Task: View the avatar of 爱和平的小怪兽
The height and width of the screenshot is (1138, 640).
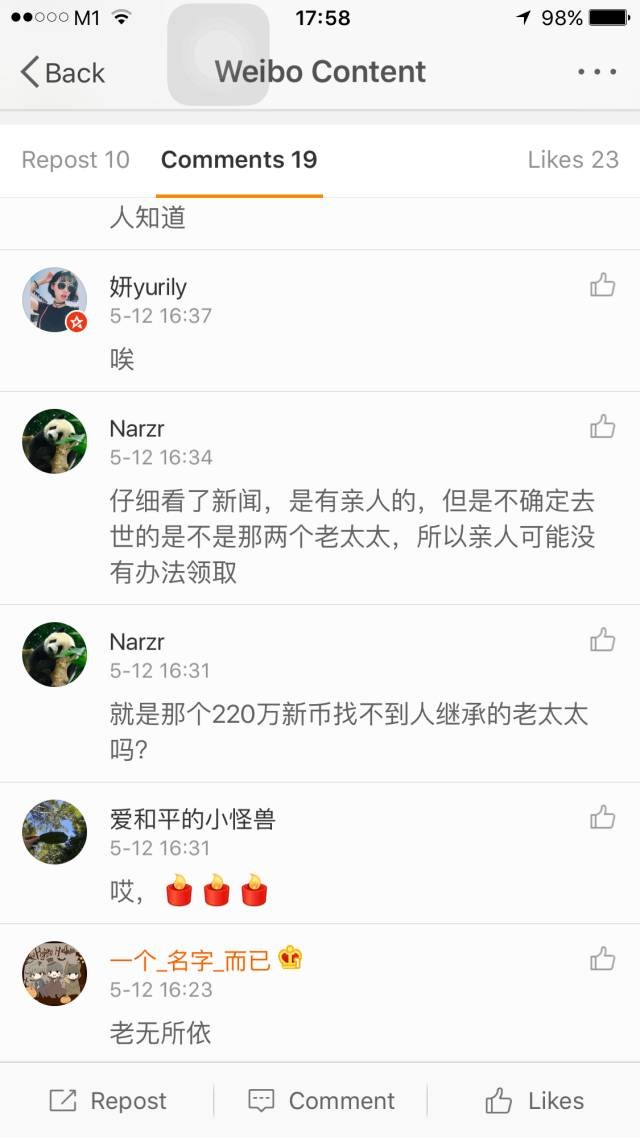Action: click(55, 832)
